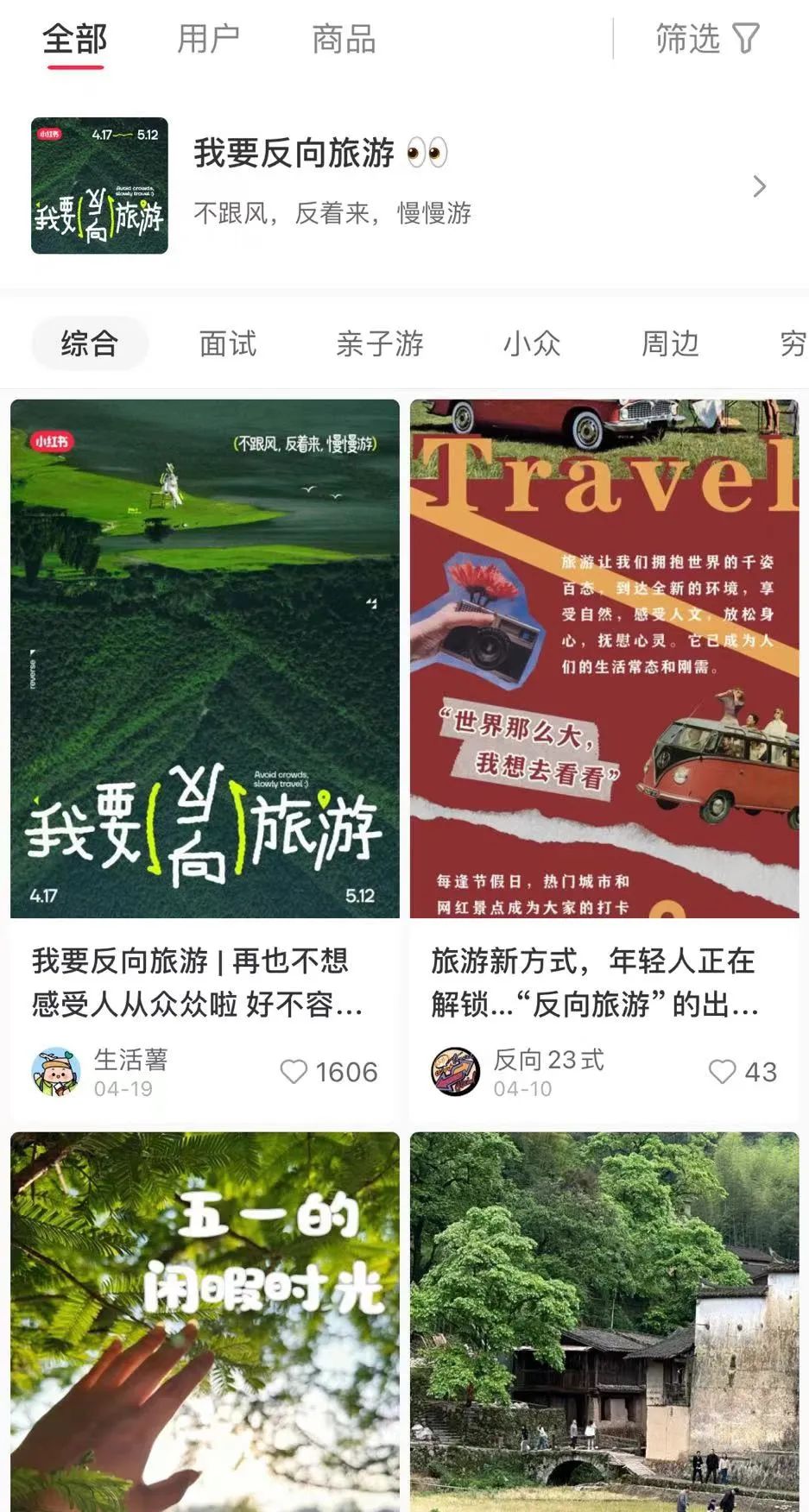Like the post by 反向23式
The width and height of the screenshot is (809, 1512).
click(x=722, y=1072)
